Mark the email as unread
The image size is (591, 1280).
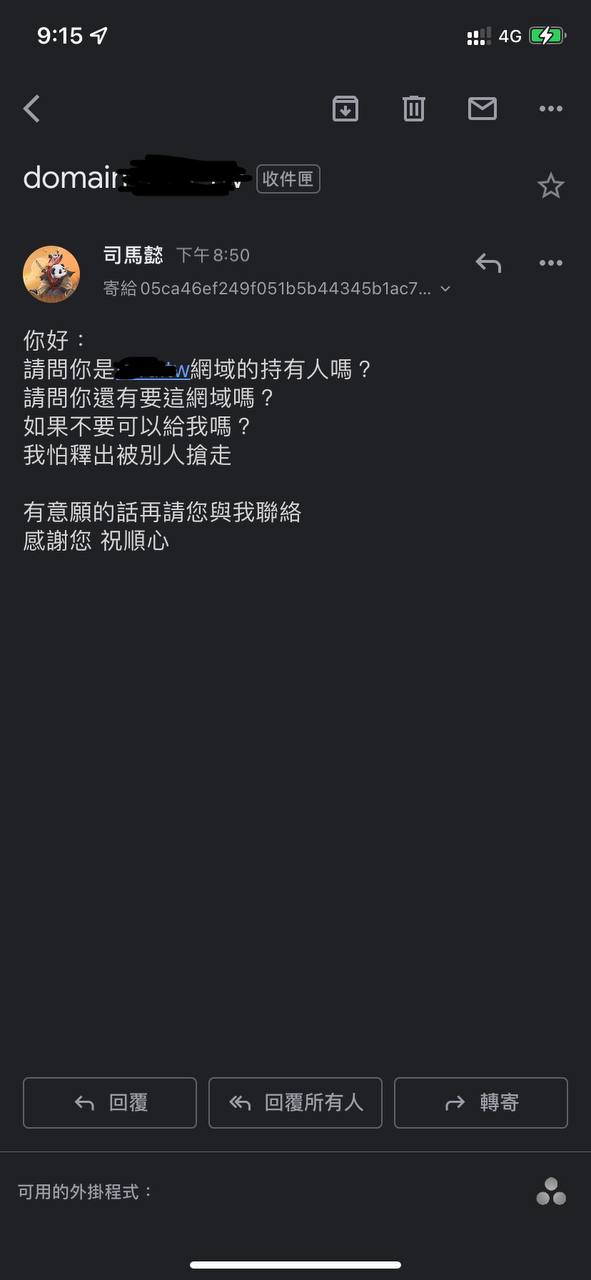tap(482, 108)
